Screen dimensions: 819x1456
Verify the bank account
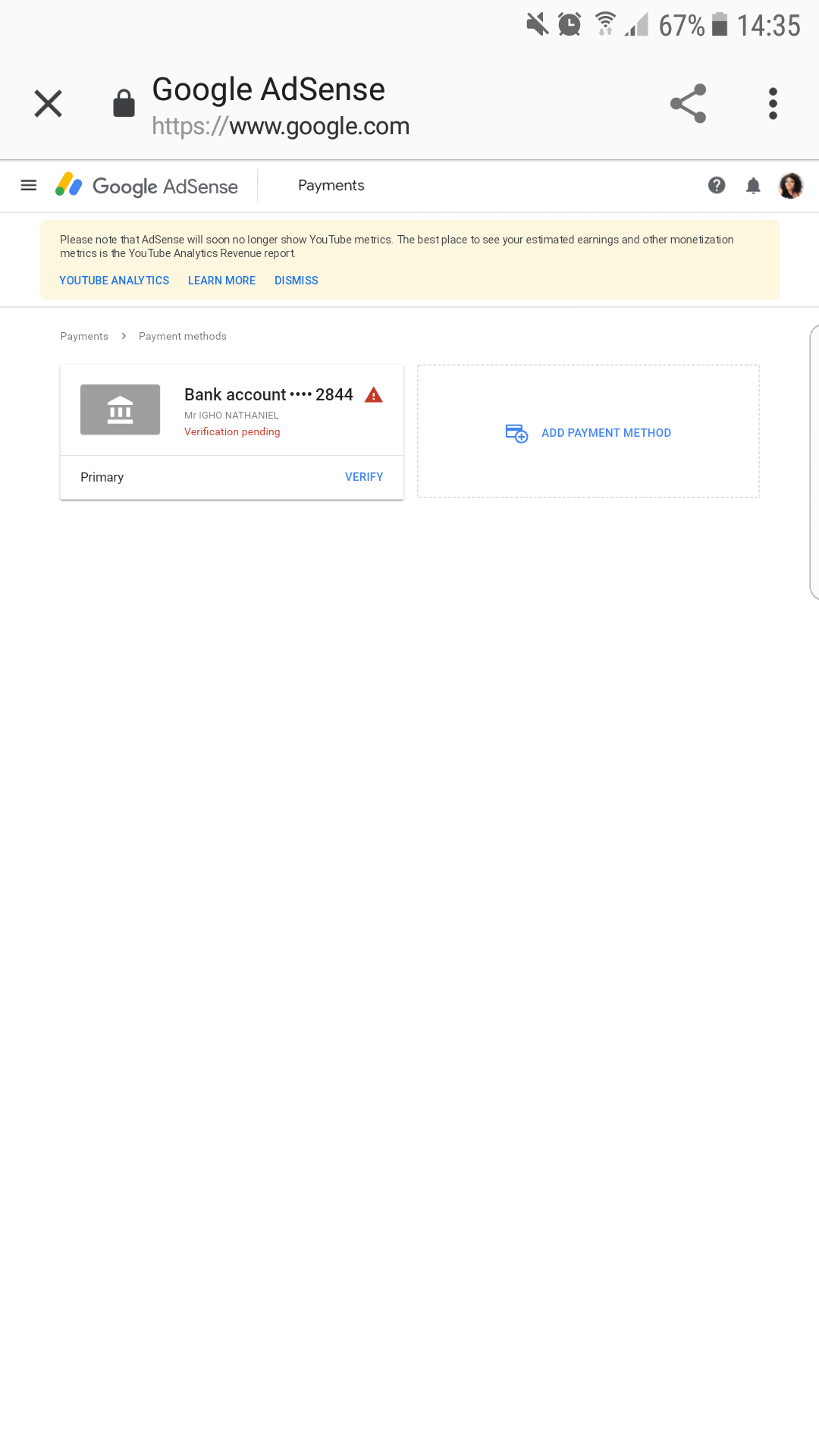pyautogui.click(x=364, y=477)
